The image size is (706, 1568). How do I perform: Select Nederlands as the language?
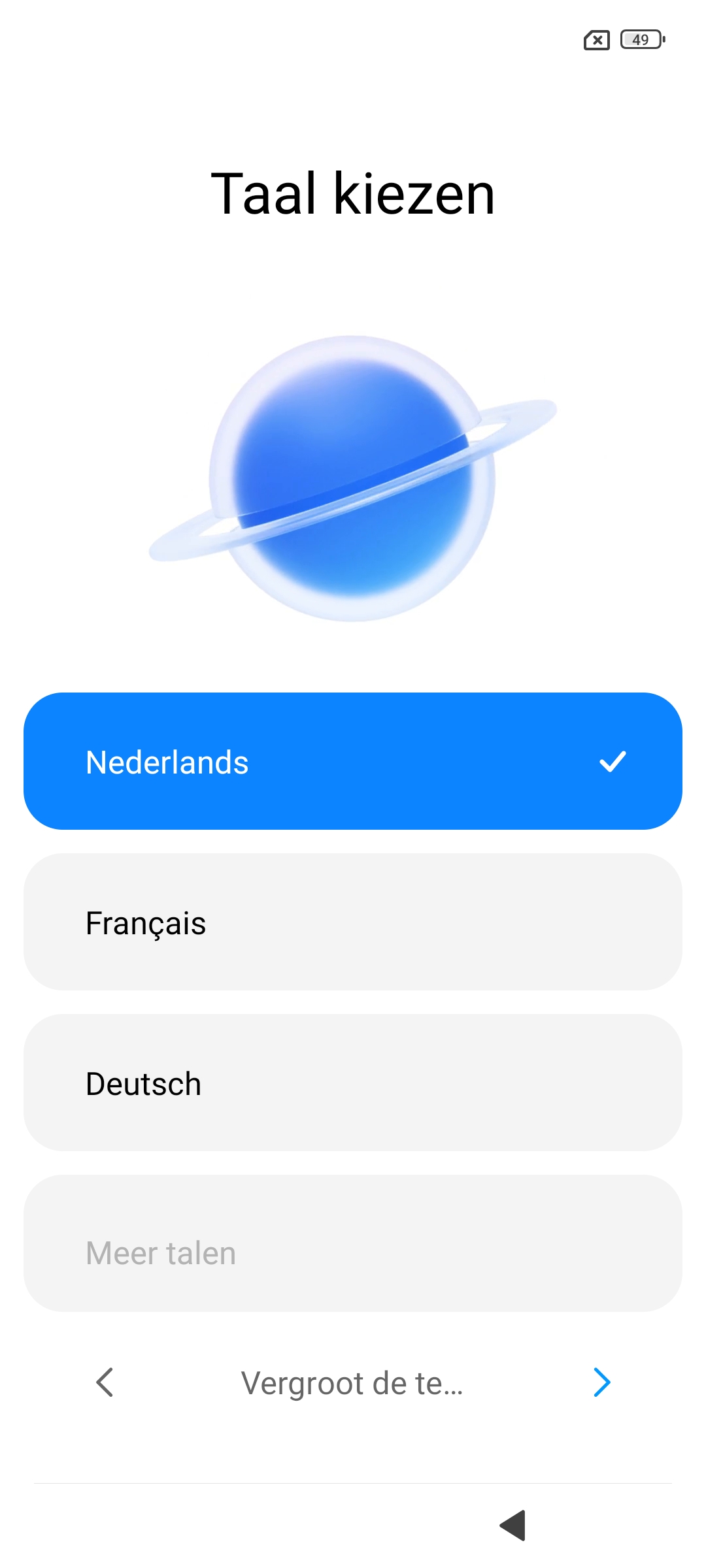tap(353, 761)
